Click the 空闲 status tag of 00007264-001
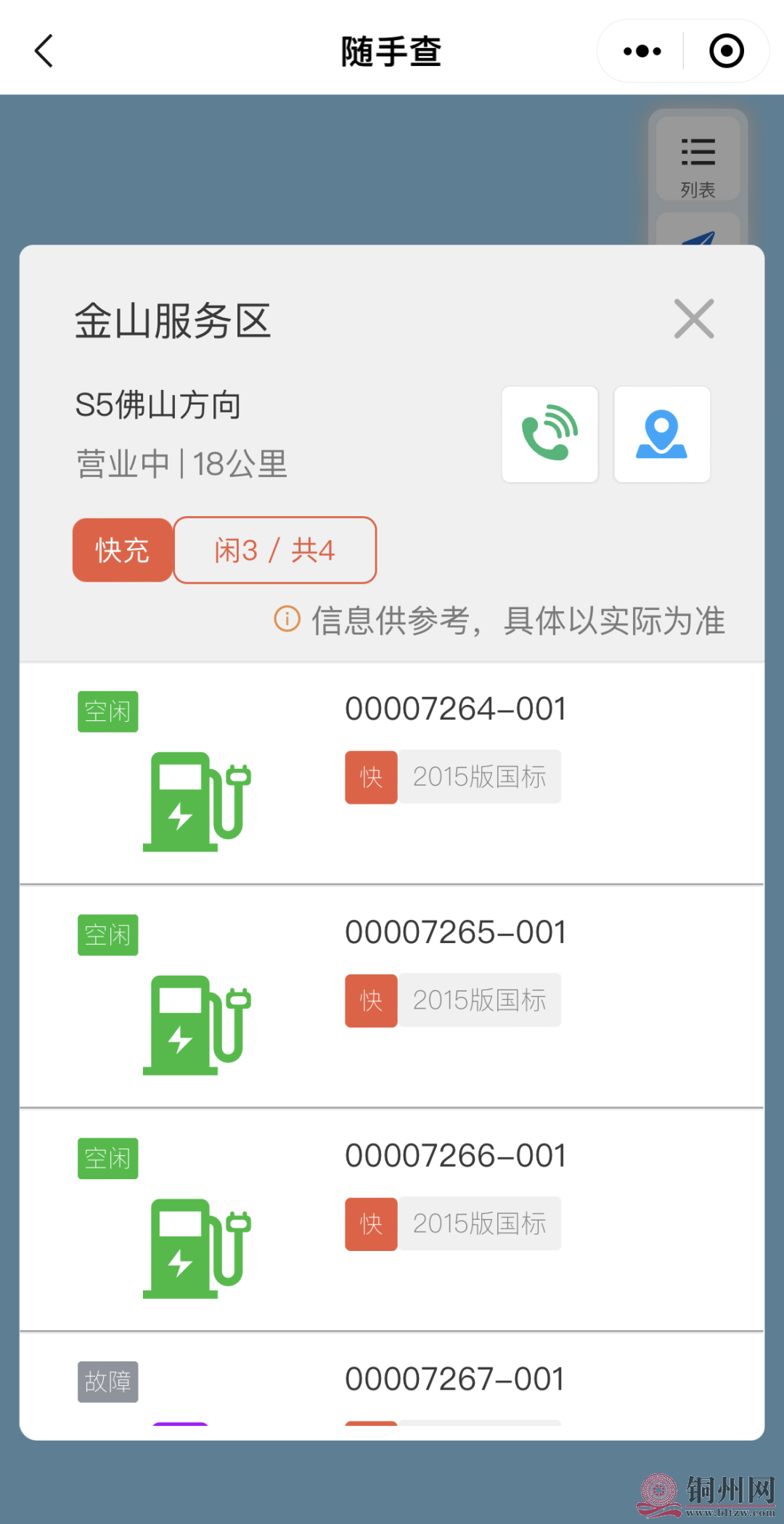The height and width of the screenshot is (1524, 784). pyautogui.click(x=107, y=712)
